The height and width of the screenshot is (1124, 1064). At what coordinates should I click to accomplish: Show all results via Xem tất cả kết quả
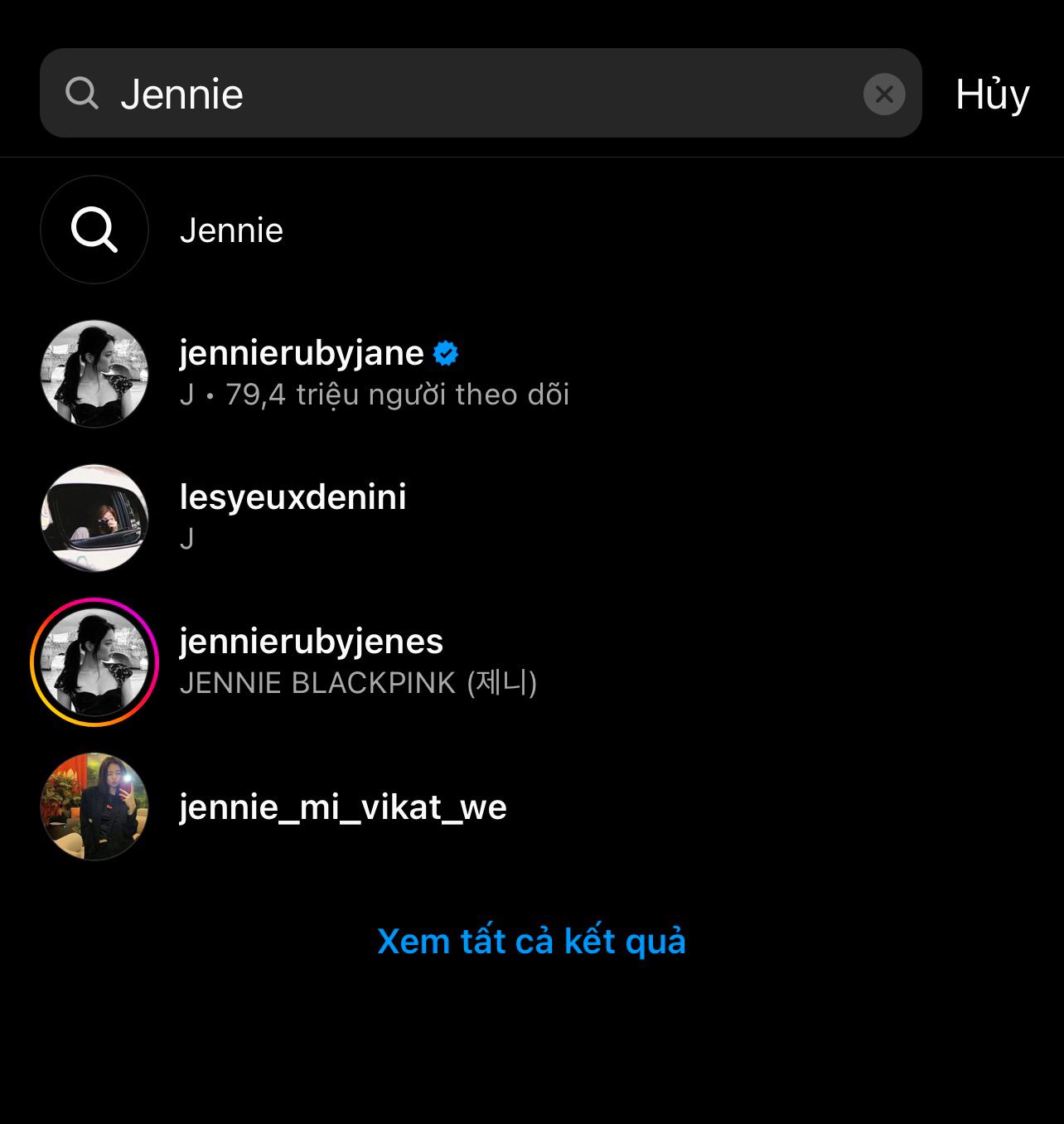[531, 942]
